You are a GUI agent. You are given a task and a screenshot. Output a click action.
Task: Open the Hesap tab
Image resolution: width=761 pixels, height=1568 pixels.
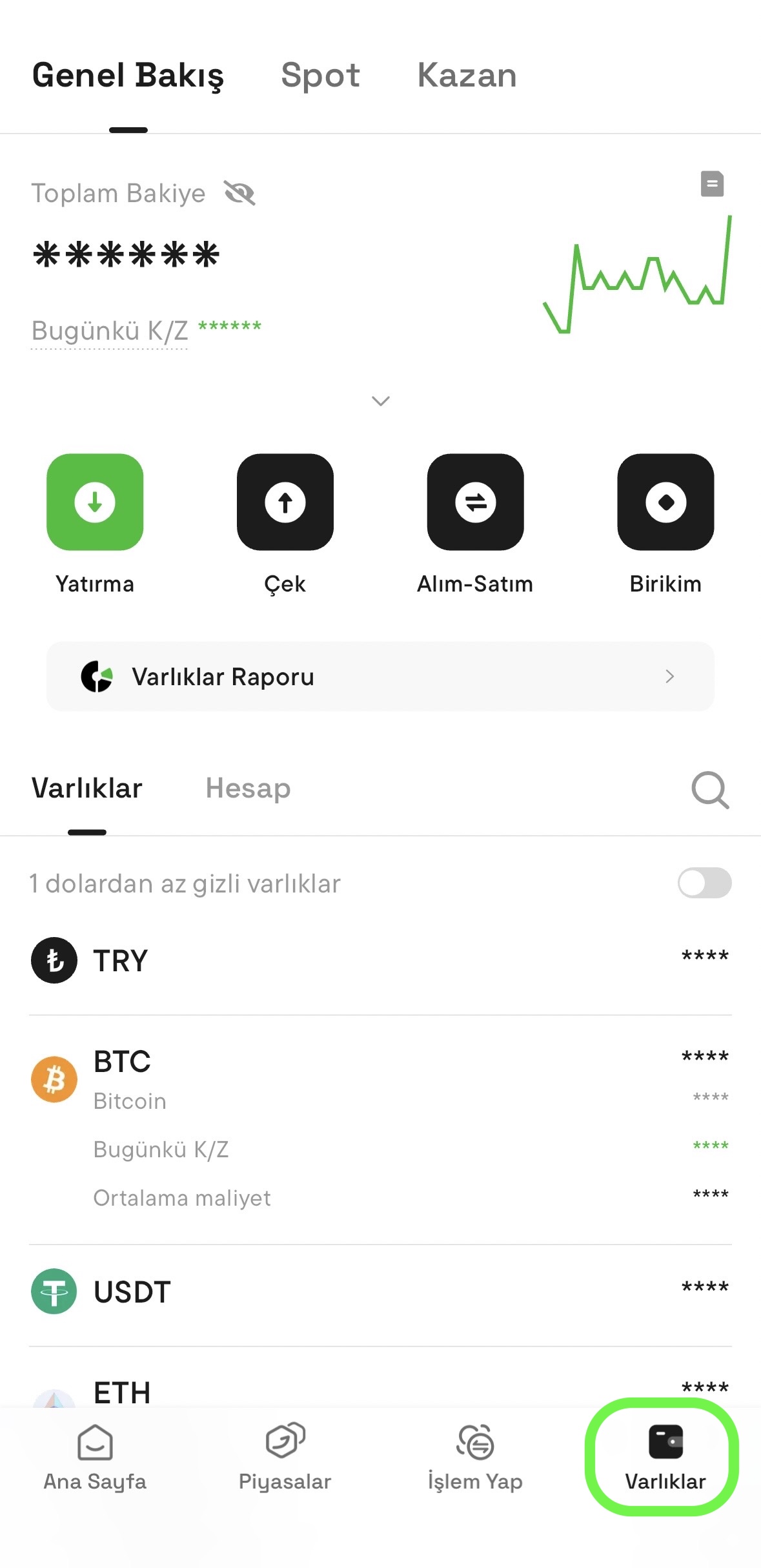tap(248, 788)
